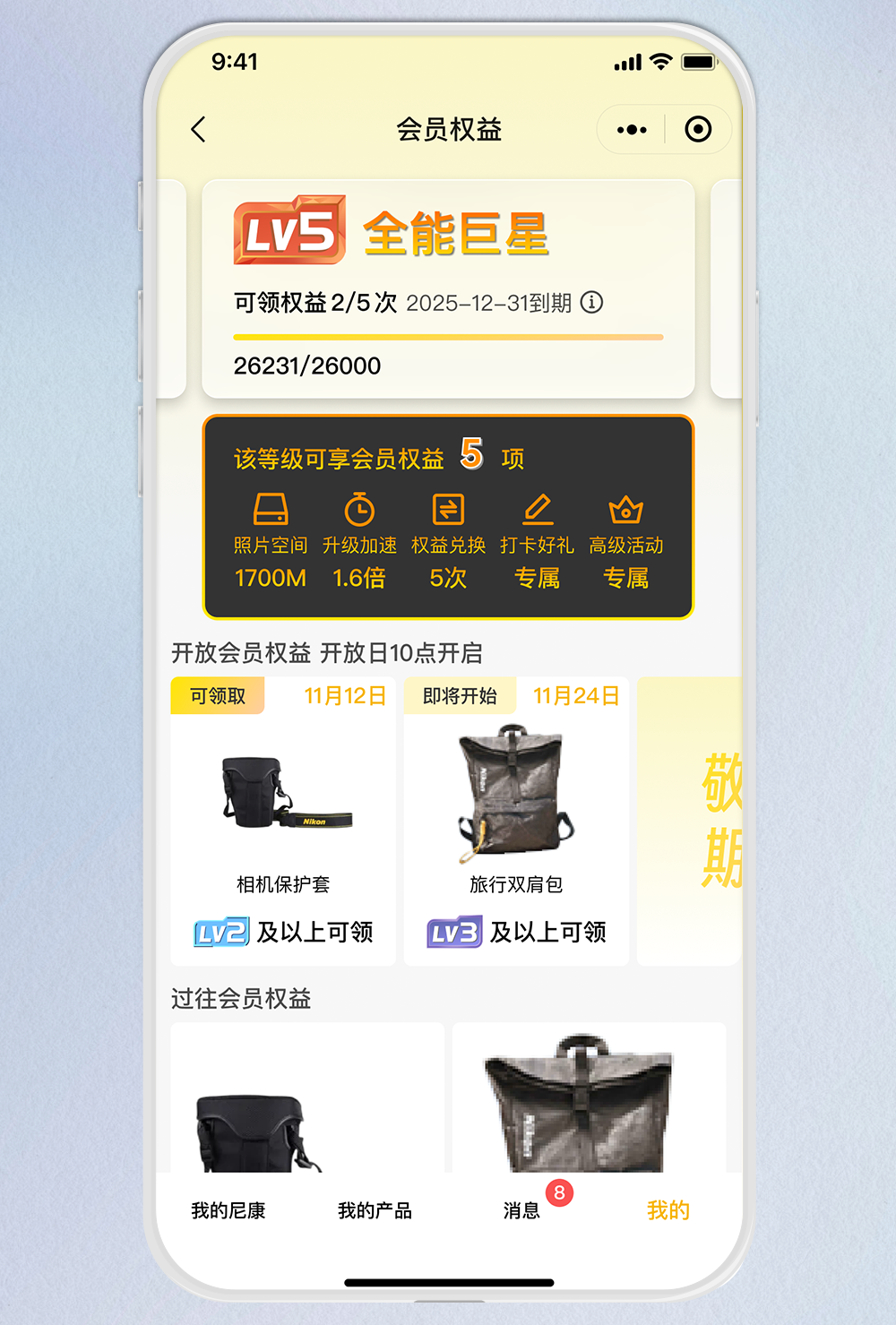Open the expiry info icon
Image resolution: width=896 pixels, height=1325 pixels.
[x=591, y=302]
